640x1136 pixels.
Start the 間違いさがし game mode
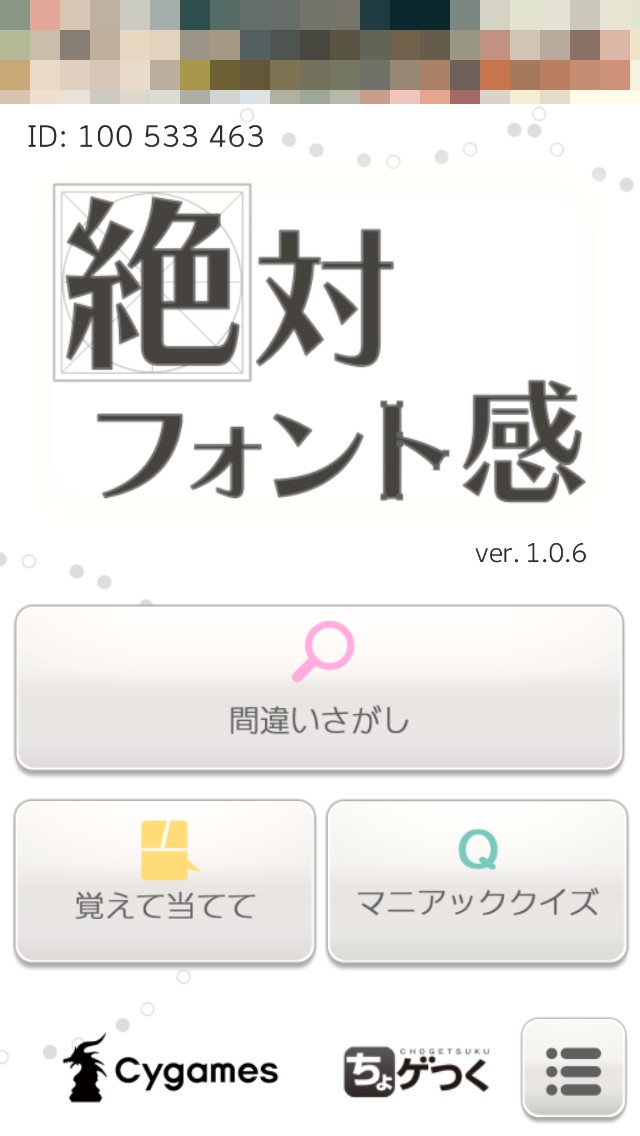pos(319,687)
